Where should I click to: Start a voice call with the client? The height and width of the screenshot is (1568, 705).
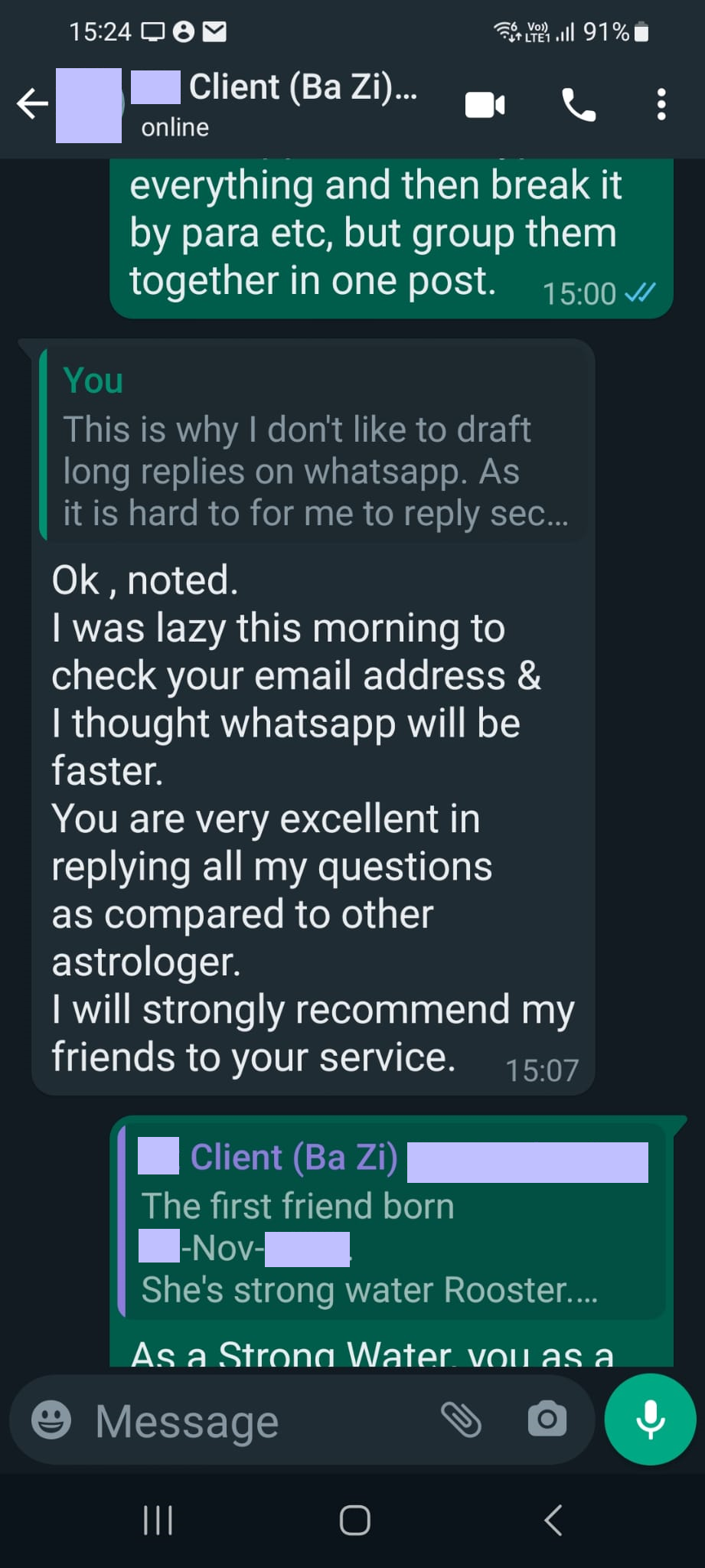point(578,105)
